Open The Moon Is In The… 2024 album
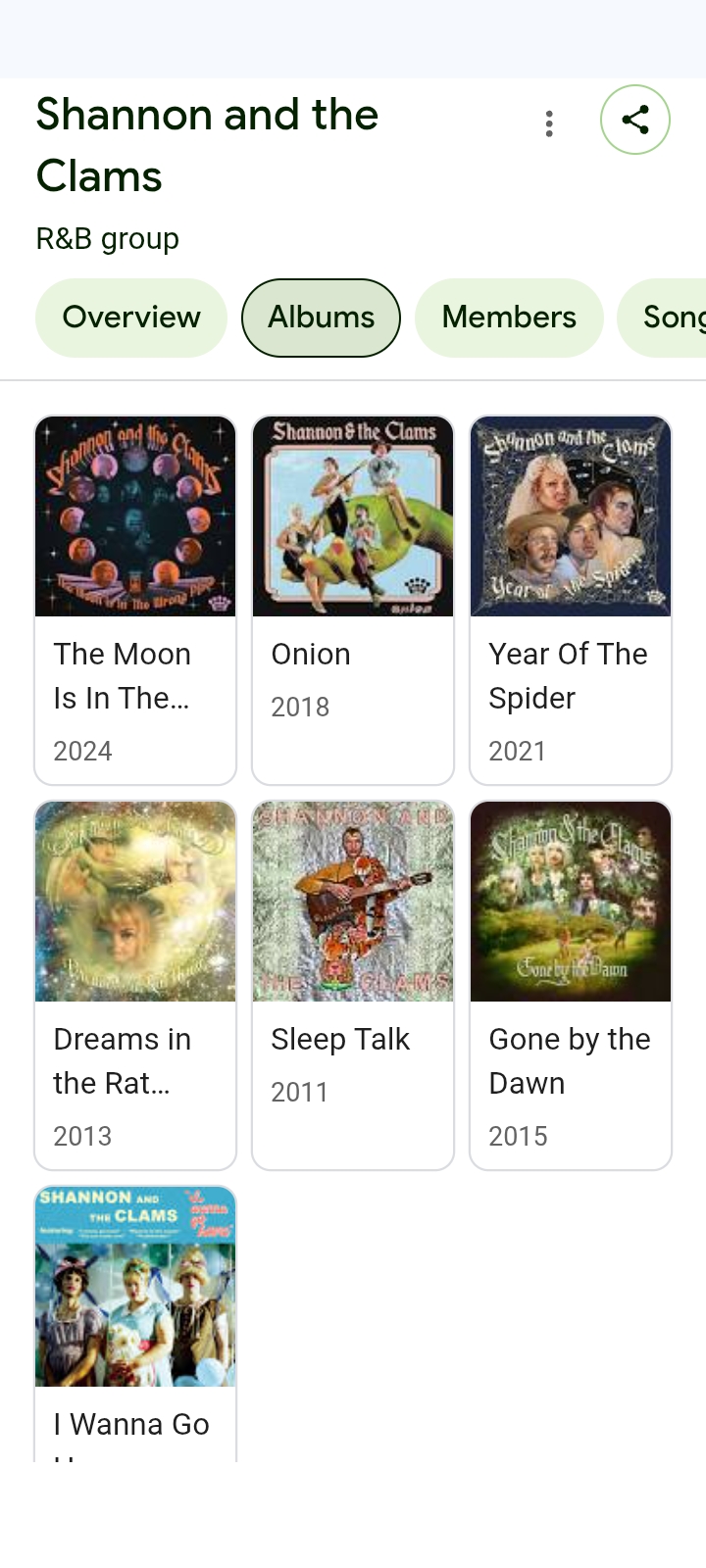706x1568 pixels. click(135, 600)
